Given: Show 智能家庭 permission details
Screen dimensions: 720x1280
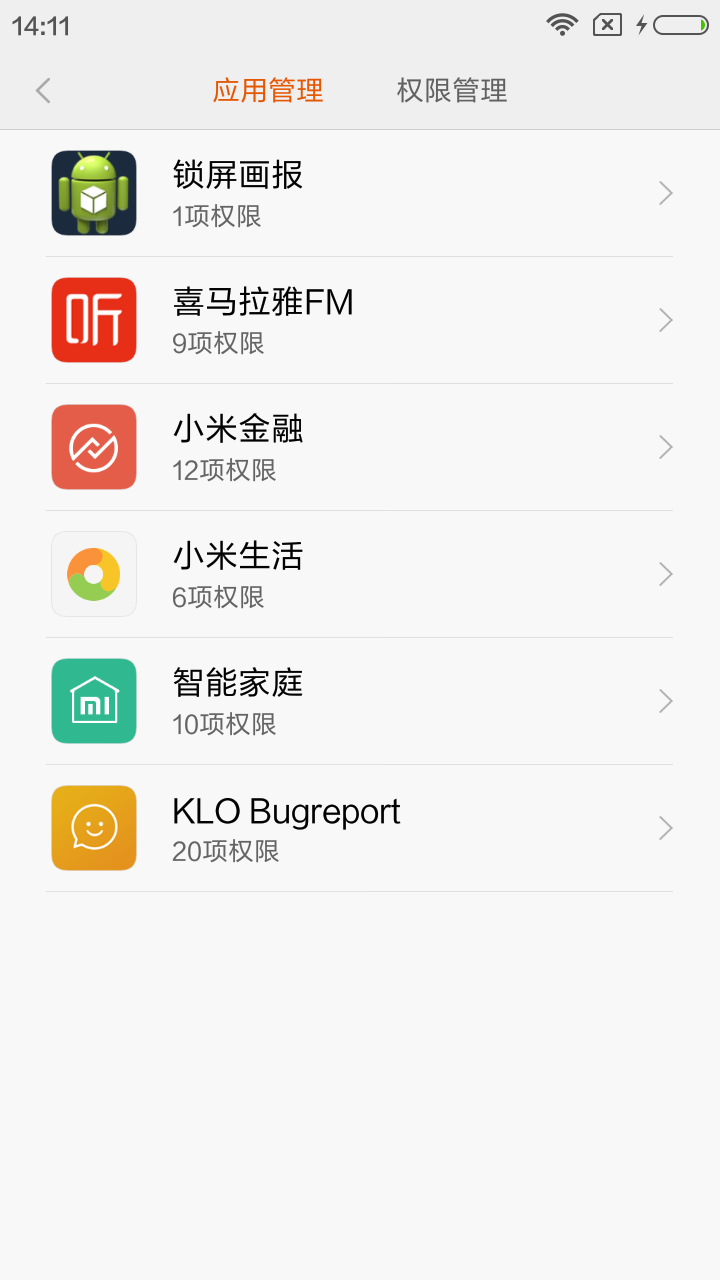Looking at the screenshot, I should 360,701.
